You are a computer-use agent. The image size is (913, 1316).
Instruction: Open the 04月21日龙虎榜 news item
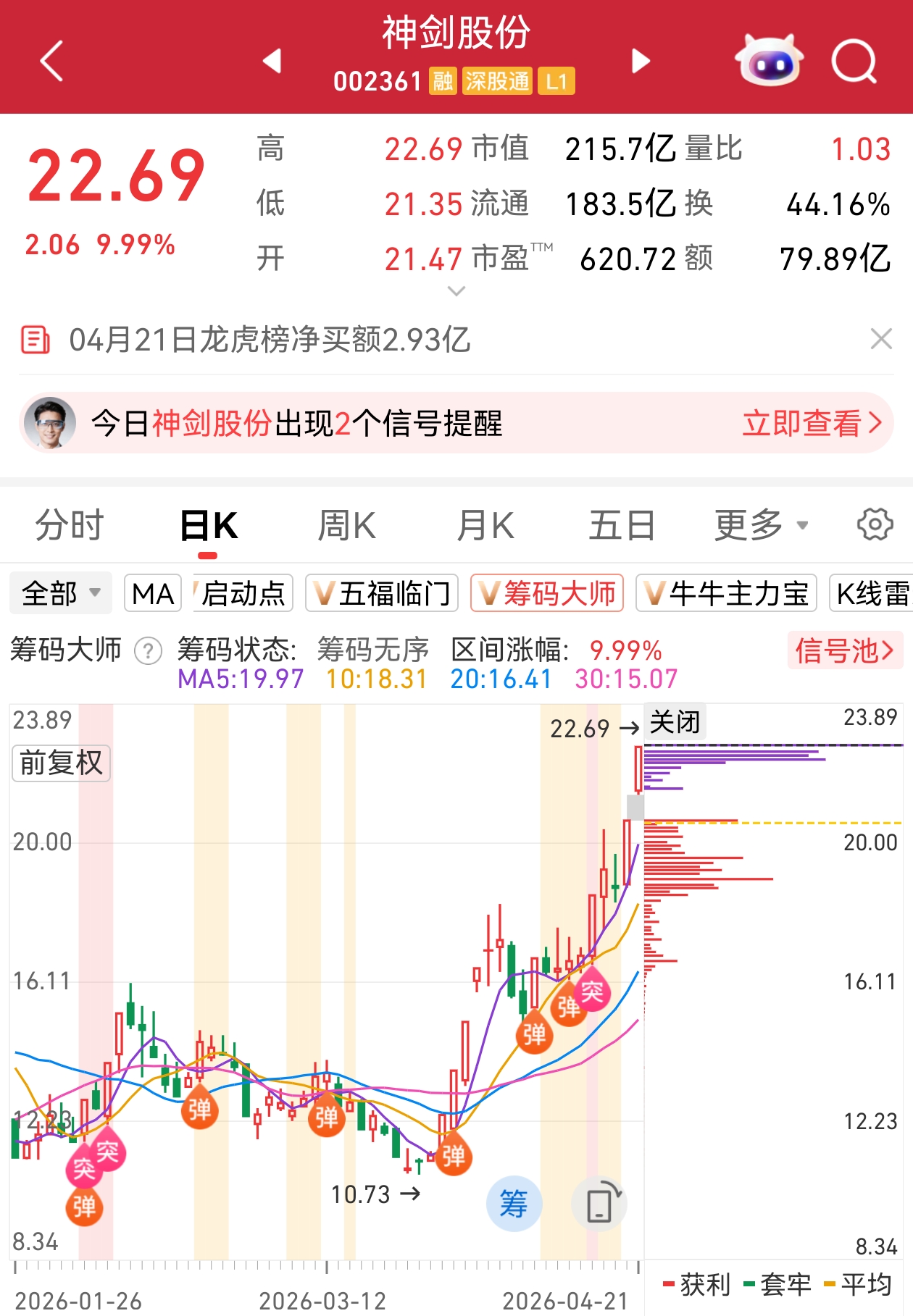click(x=270, y=340)
